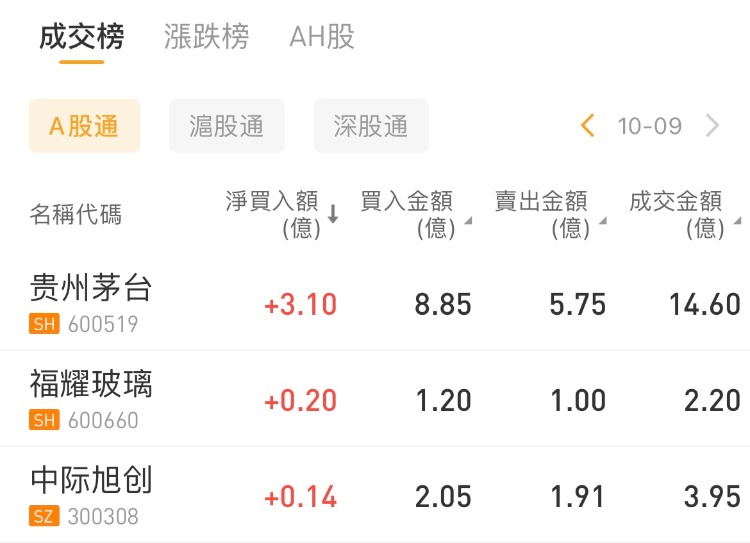Sort by 成交金額 column
Image resolution: width=750 pixels, height=543 pixels.
684,215
